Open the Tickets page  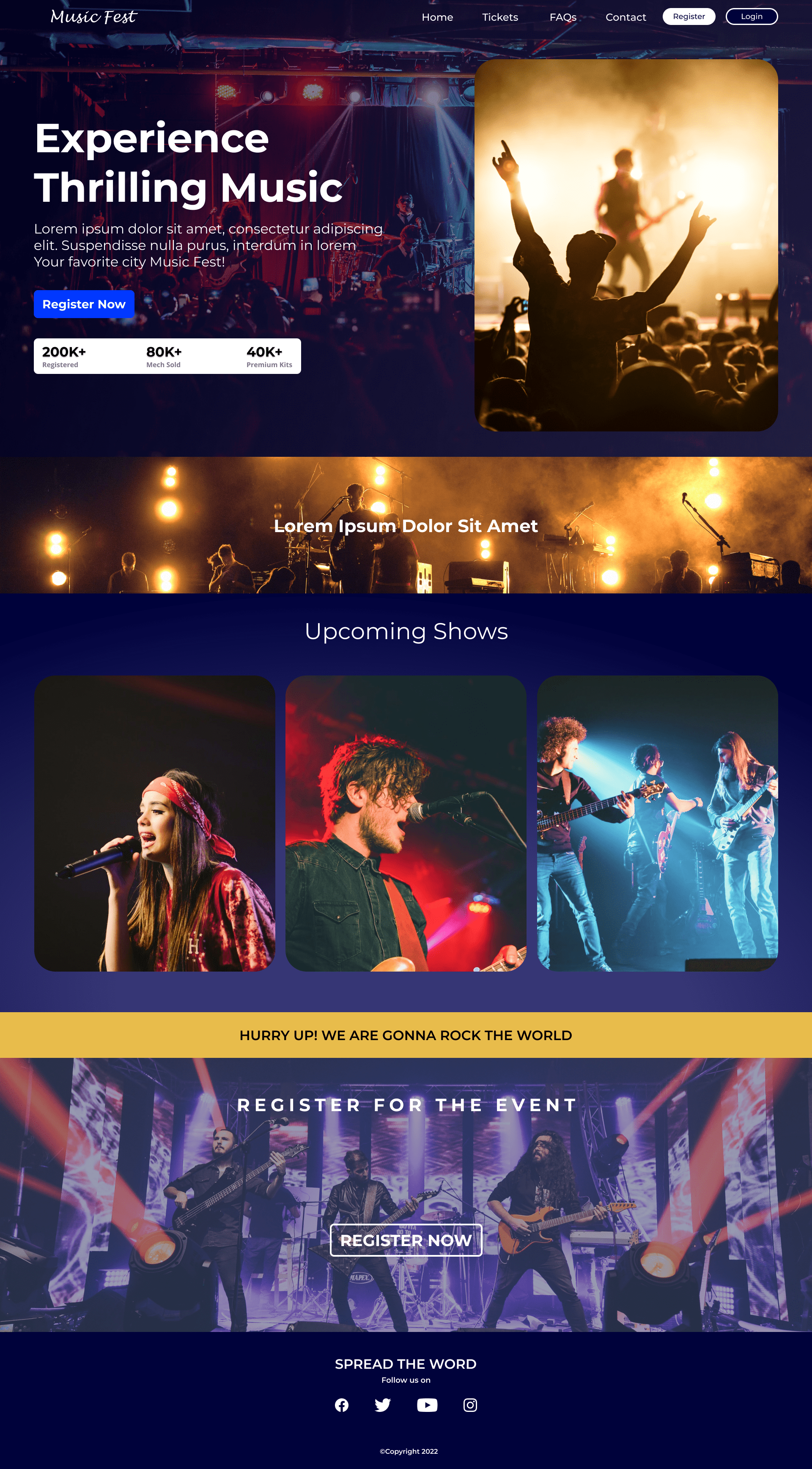tap(500, 17)
